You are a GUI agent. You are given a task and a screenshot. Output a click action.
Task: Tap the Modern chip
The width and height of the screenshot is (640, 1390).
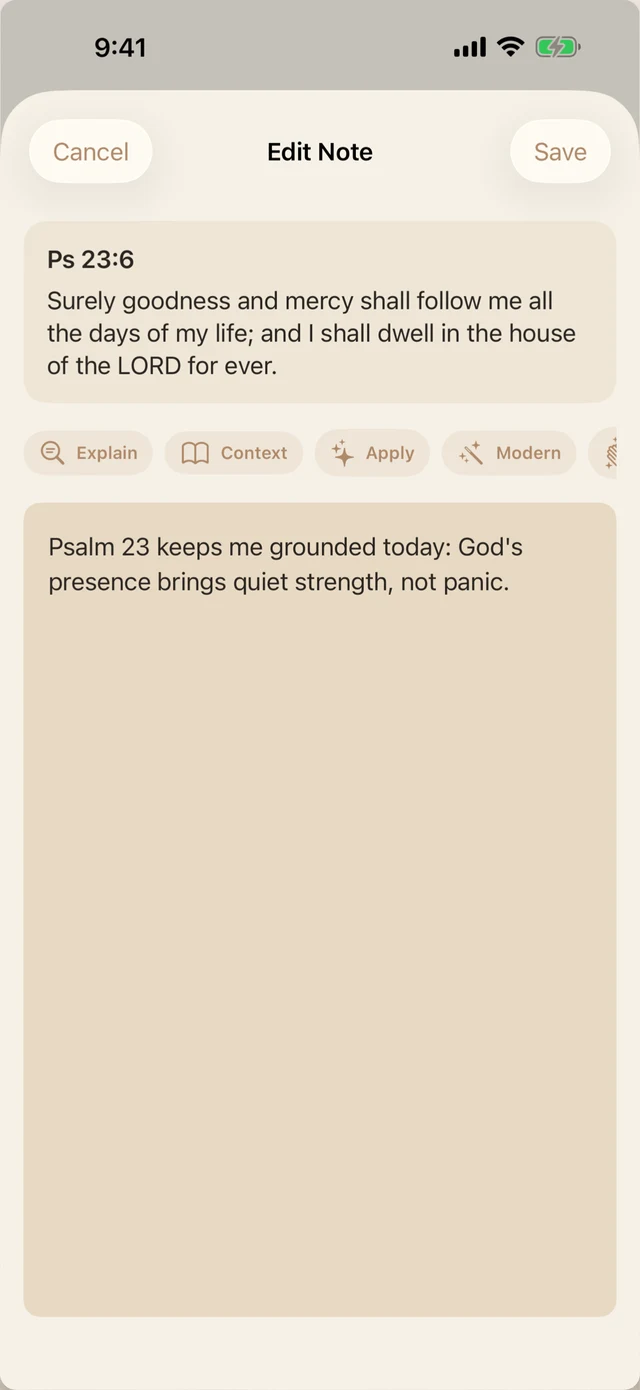(509, 453)
